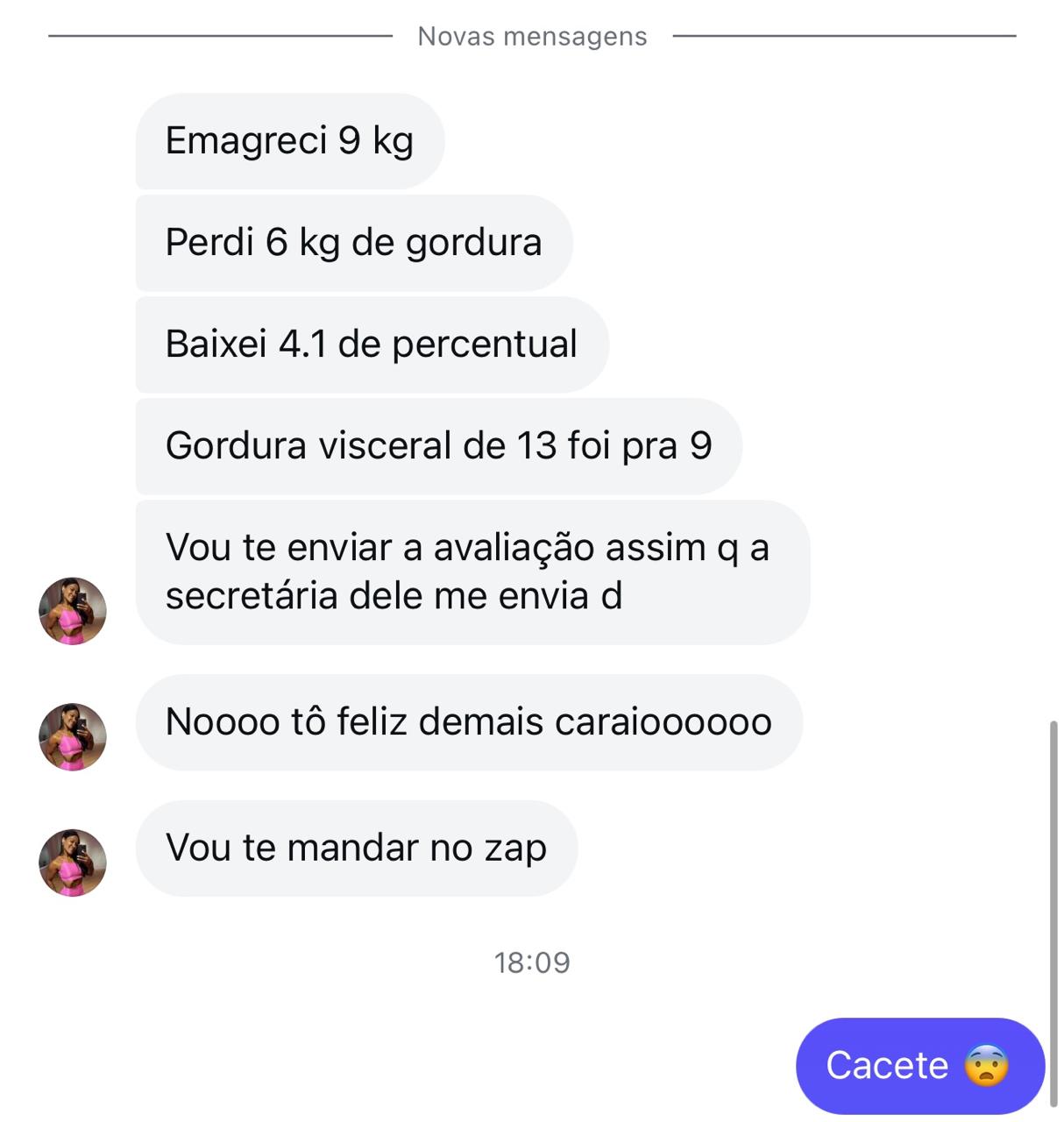This screenshot has height=1122, width=1064.
Task: View sender profile beside "Vou te enviar a avaliação"
Action: coord(73,611)
